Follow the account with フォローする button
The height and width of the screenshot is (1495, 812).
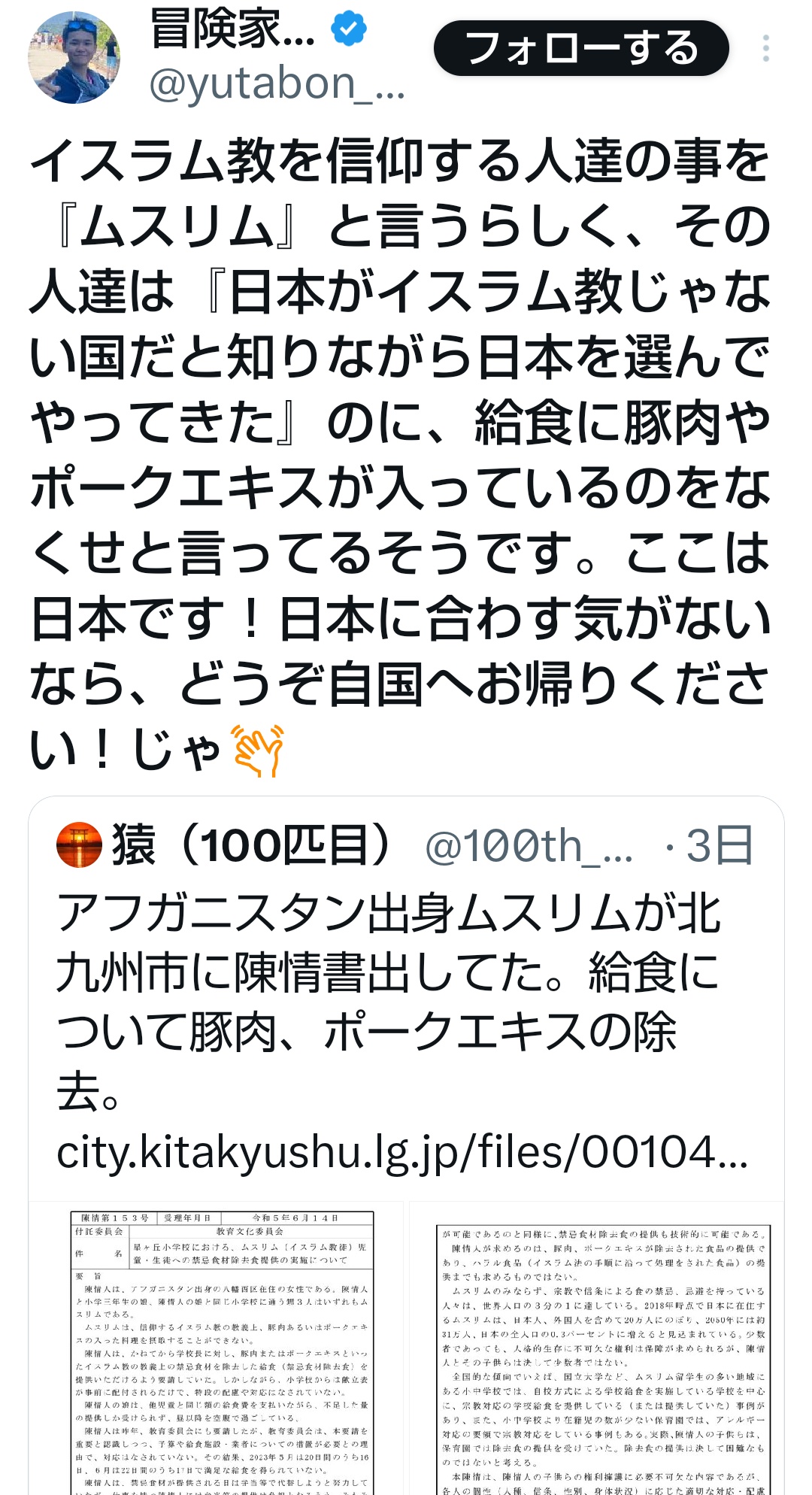(581, 48)
